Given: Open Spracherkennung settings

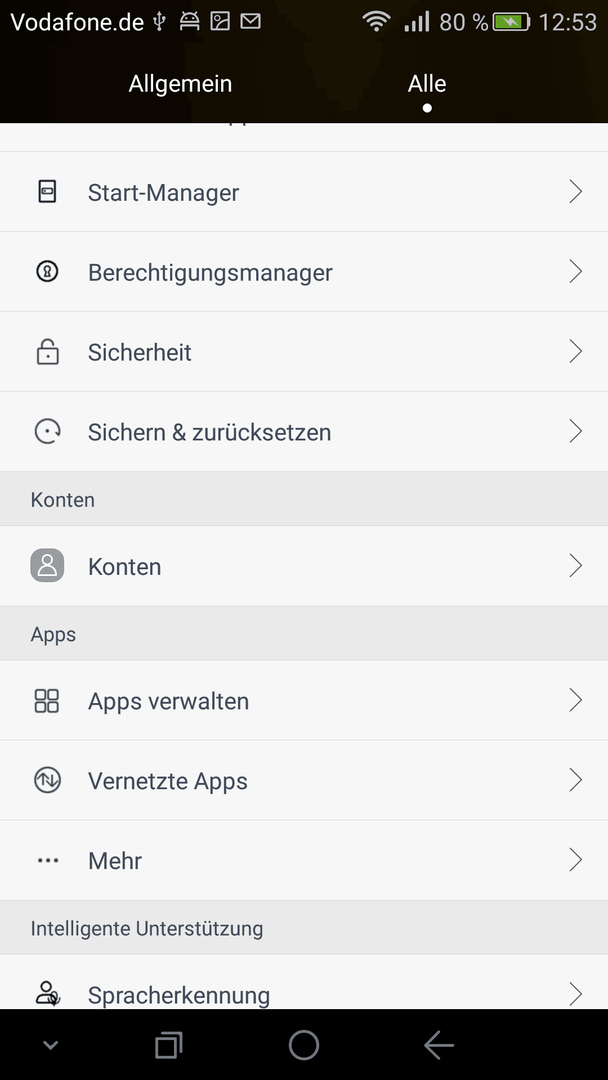Looking at the screenshot, I should (x=304, y=984).
